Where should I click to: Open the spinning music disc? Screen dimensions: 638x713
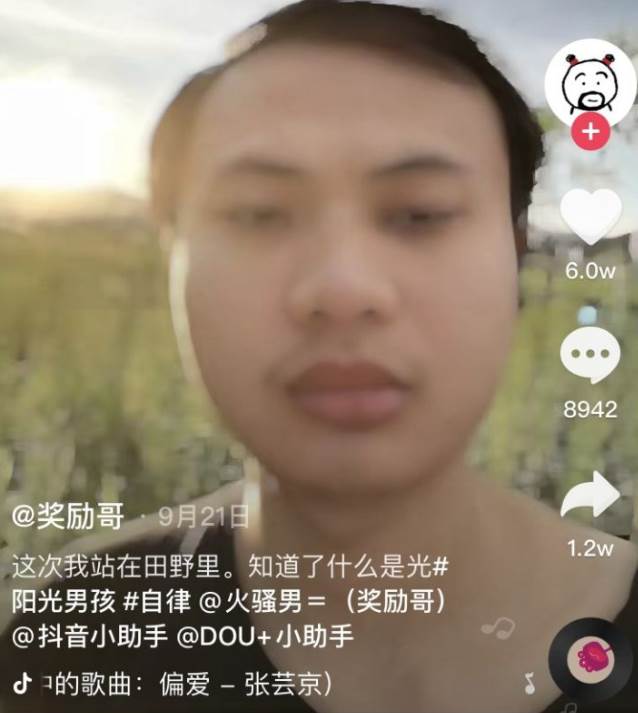click(591, 657)
